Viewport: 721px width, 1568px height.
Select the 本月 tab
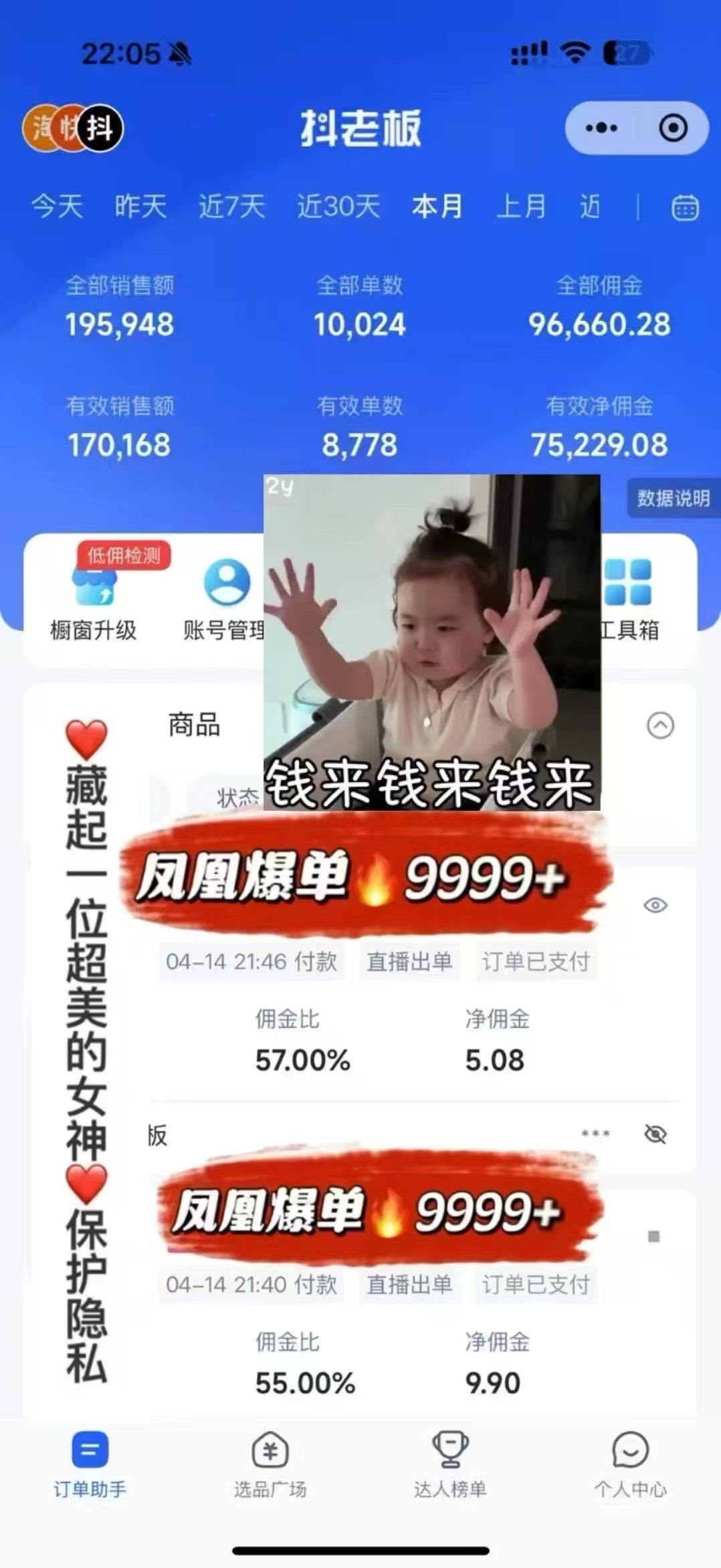click(x=437, y=207)
